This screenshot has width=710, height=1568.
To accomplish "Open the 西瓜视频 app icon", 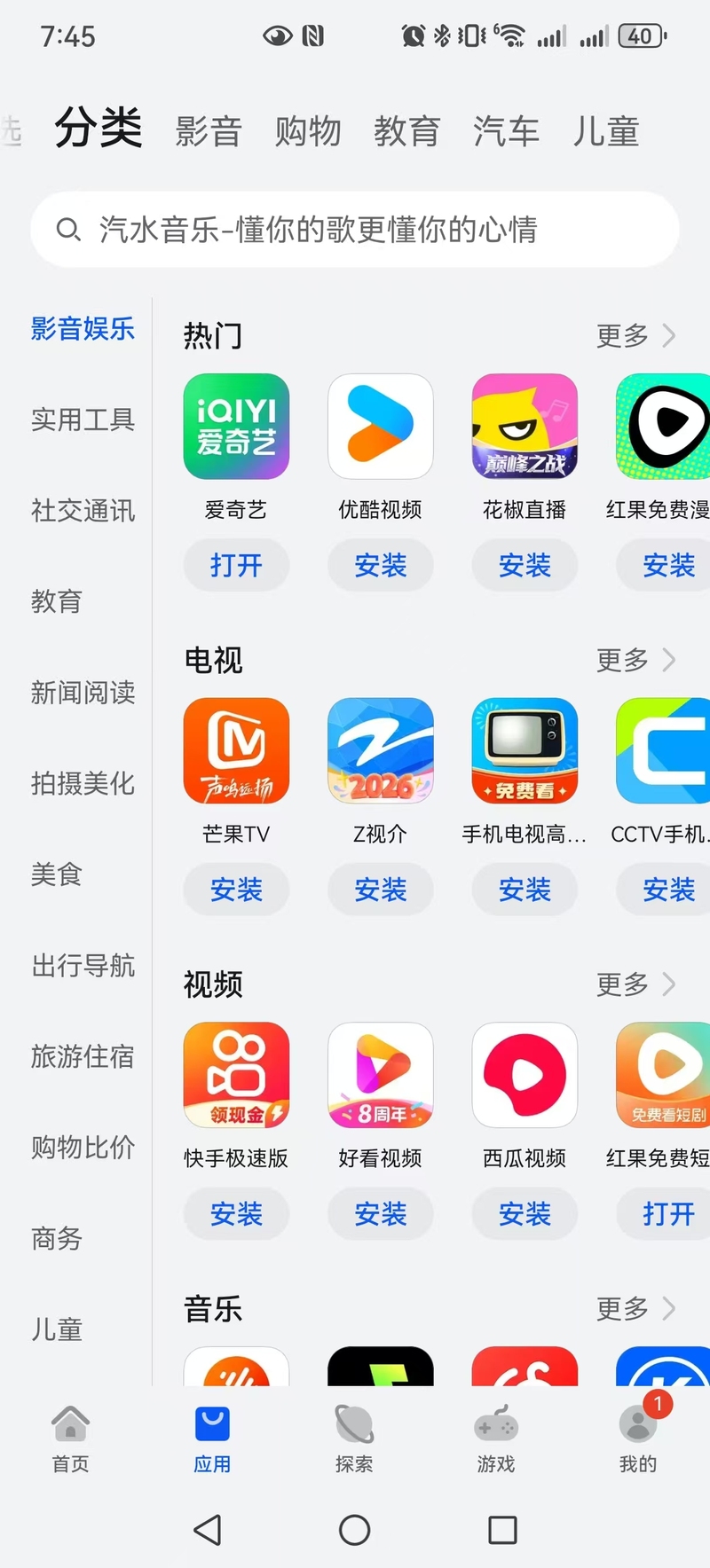I will pos(525,1075).
